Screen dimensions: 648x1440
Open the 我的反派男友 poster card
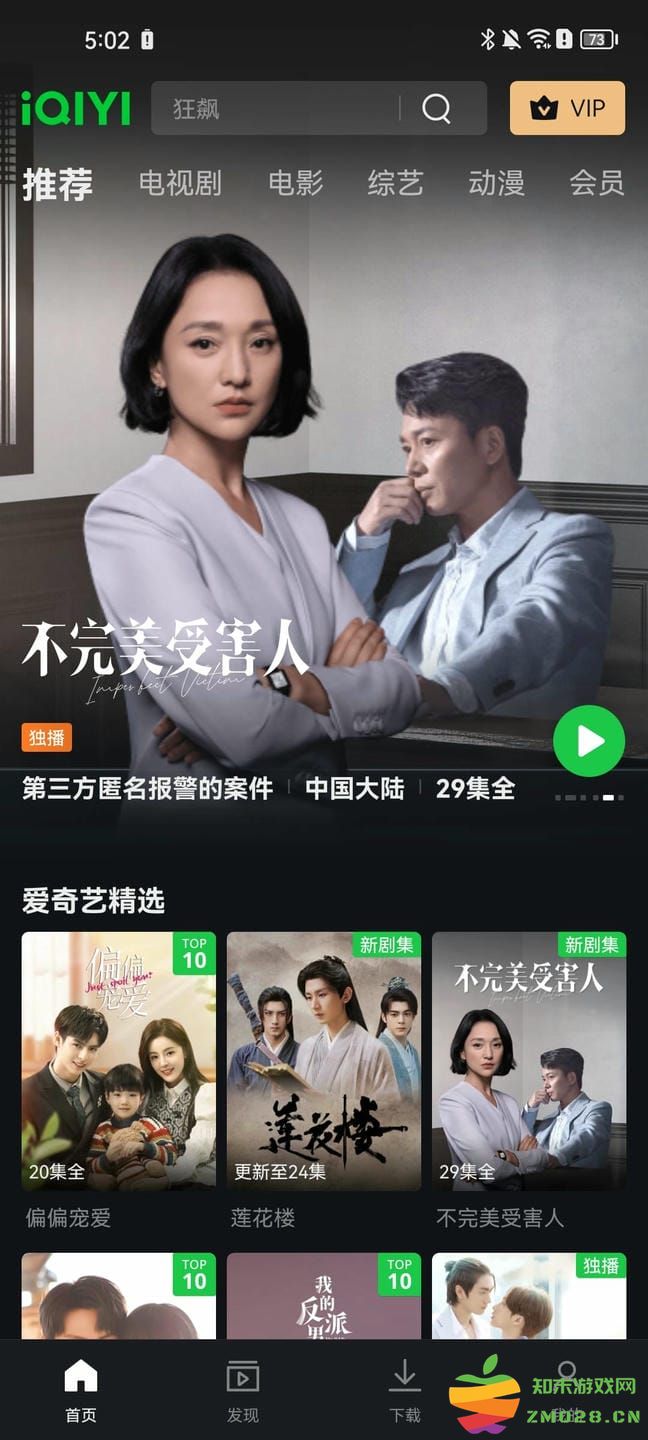pos(323,1296)
